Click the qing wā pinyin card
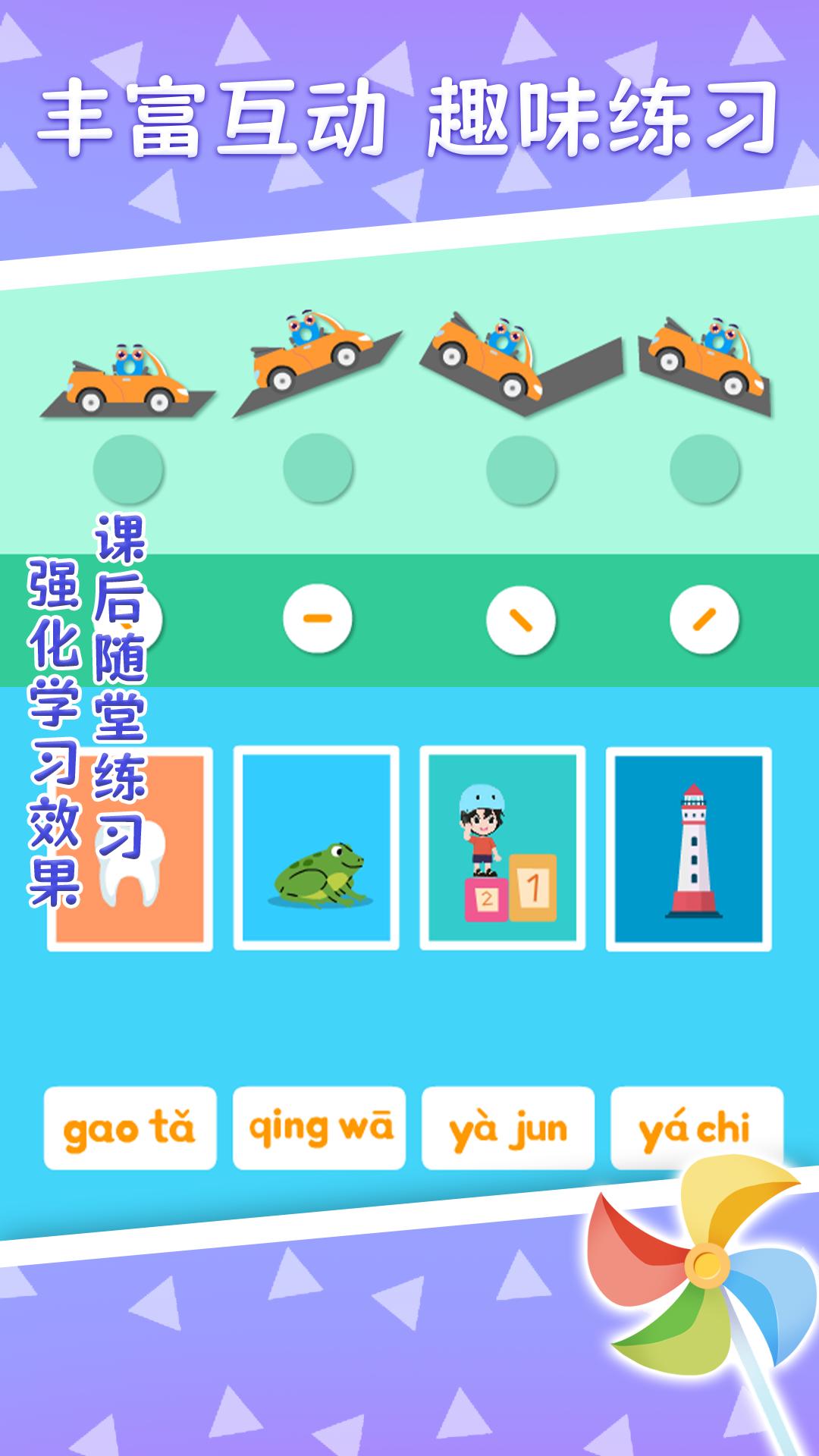Viewport: 819px width, 1456px height. point(318,1126)
